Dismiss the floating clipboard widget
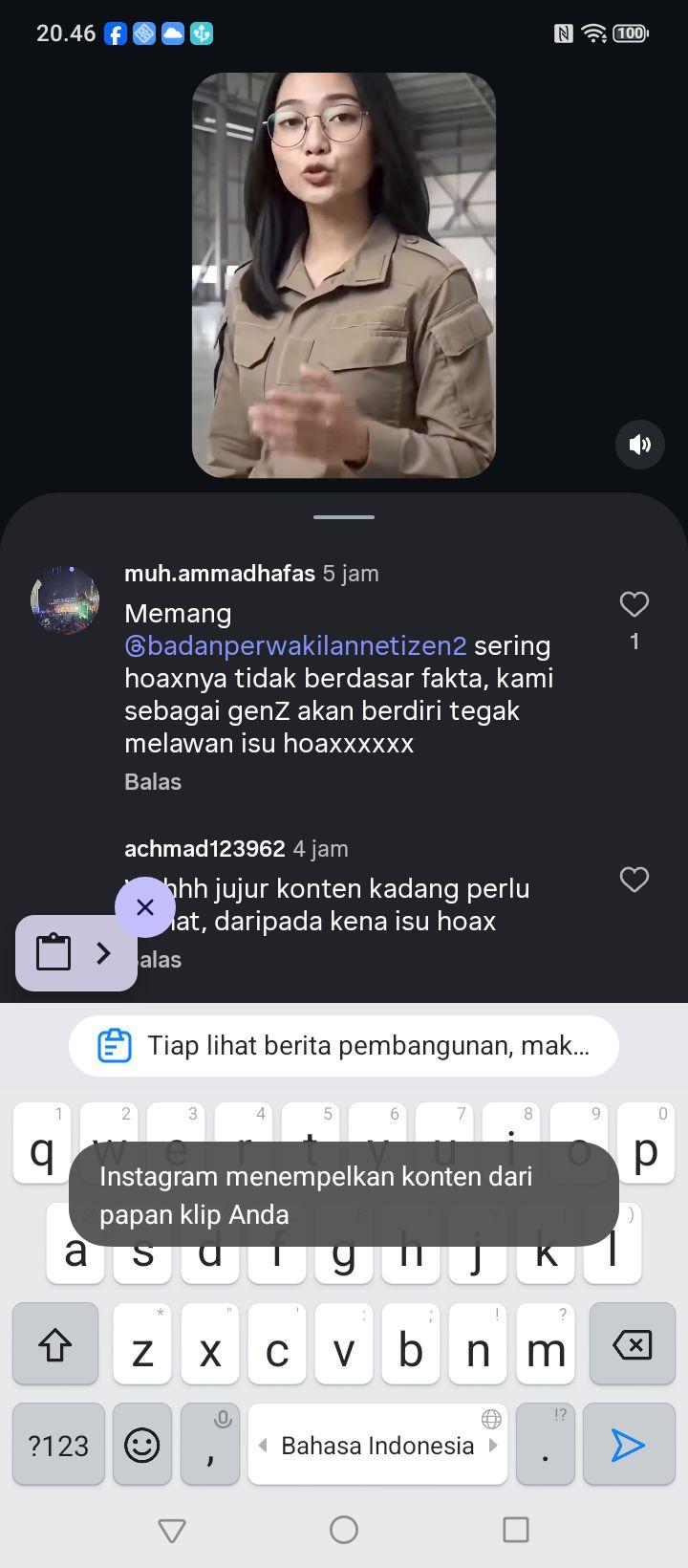Screen dimensions: 688x1568 point(145,906)
